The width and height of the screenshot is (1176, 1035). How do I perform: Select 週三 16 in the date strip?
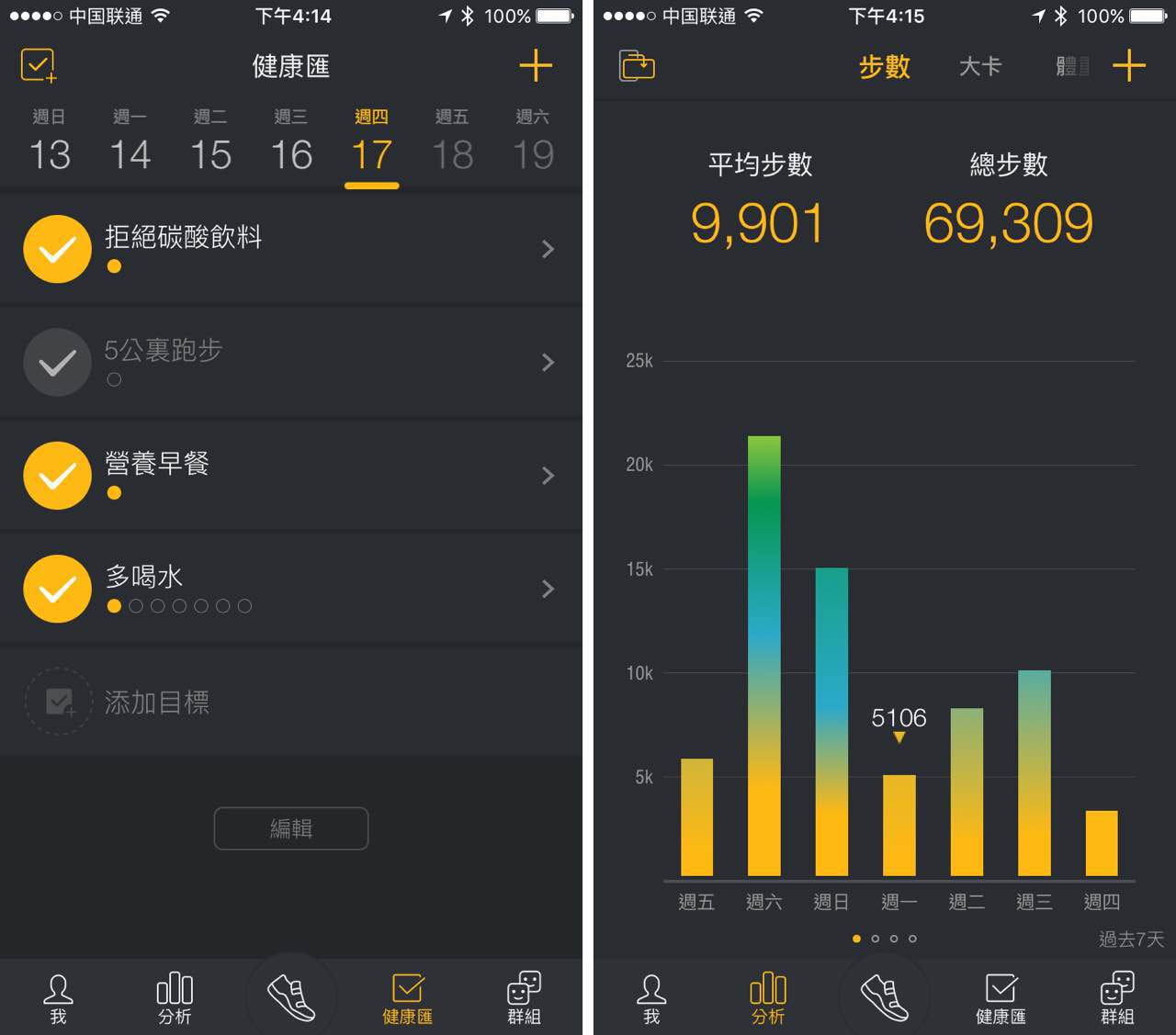click(x=291, y=141)
